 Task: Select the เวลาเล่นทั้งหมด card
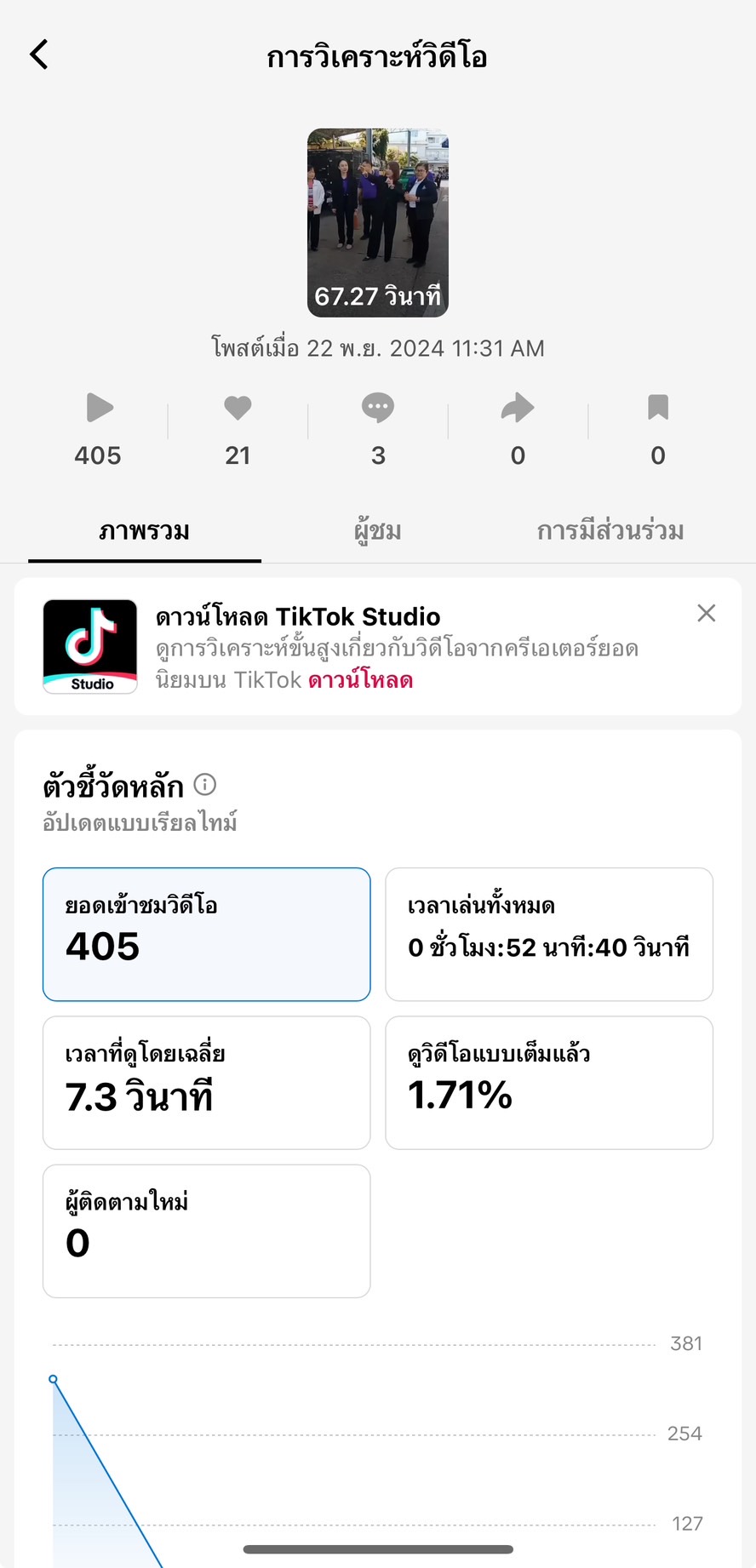pyautogui.click(x=548, y=934)
